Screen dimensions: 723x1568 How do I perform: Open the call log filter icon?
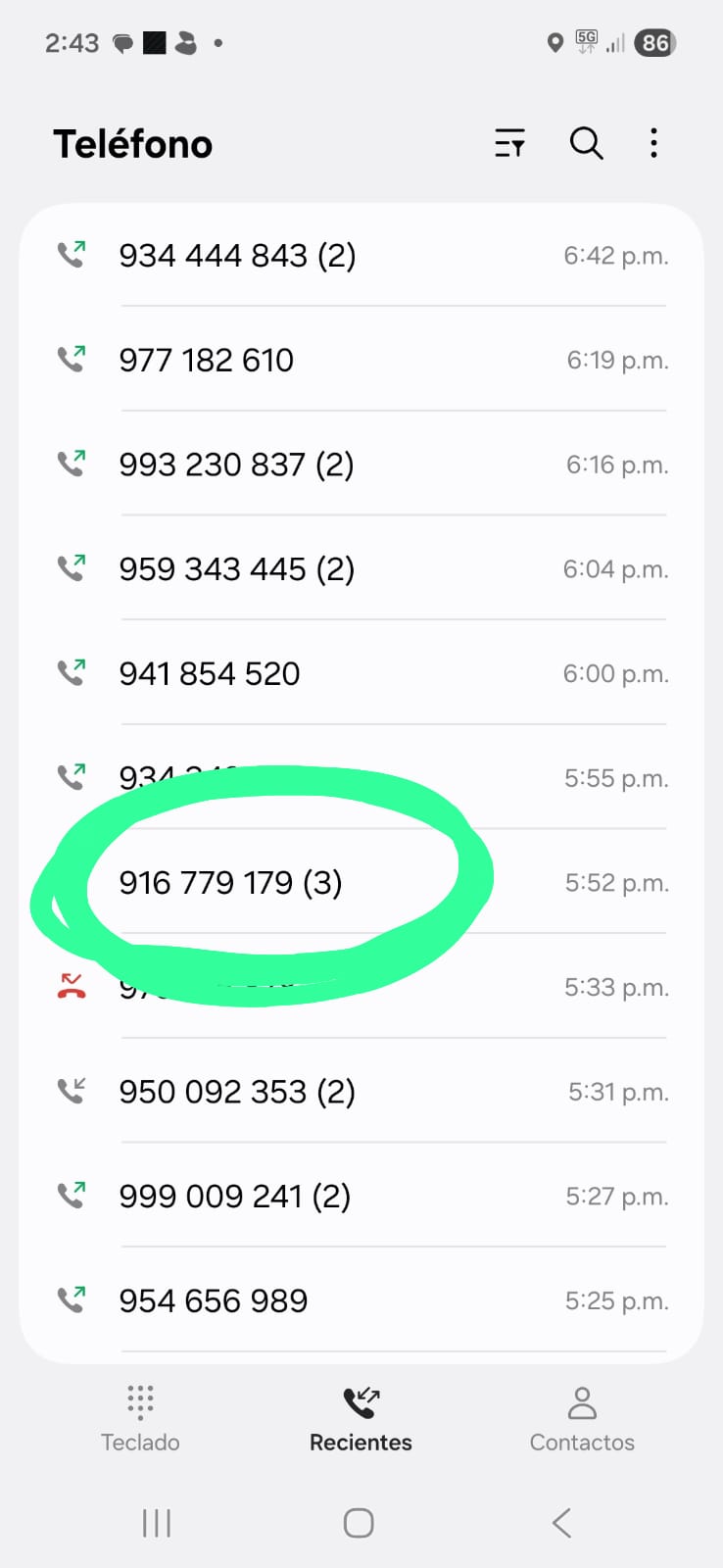[x=509, y=143]
